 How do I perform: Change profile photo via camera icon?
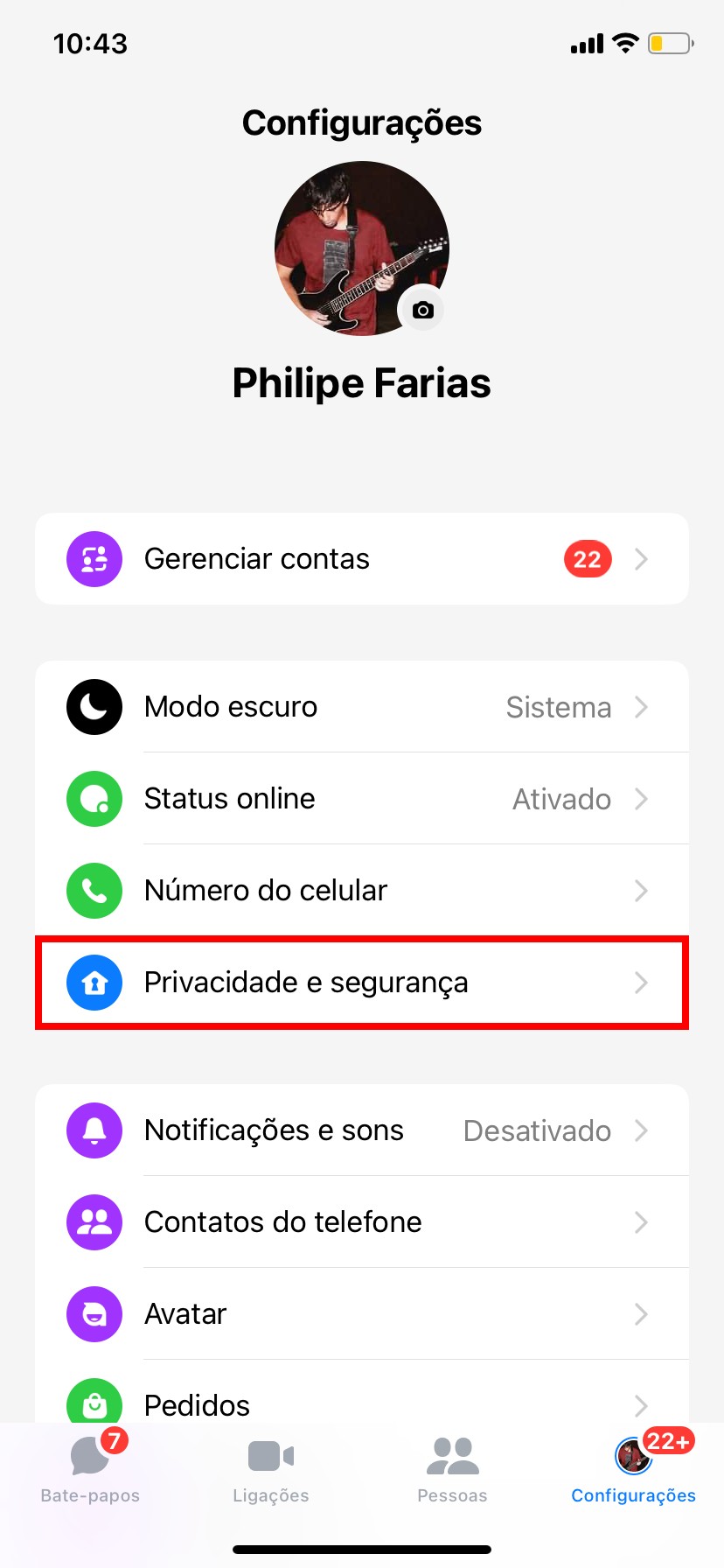(x=422, y=310)
